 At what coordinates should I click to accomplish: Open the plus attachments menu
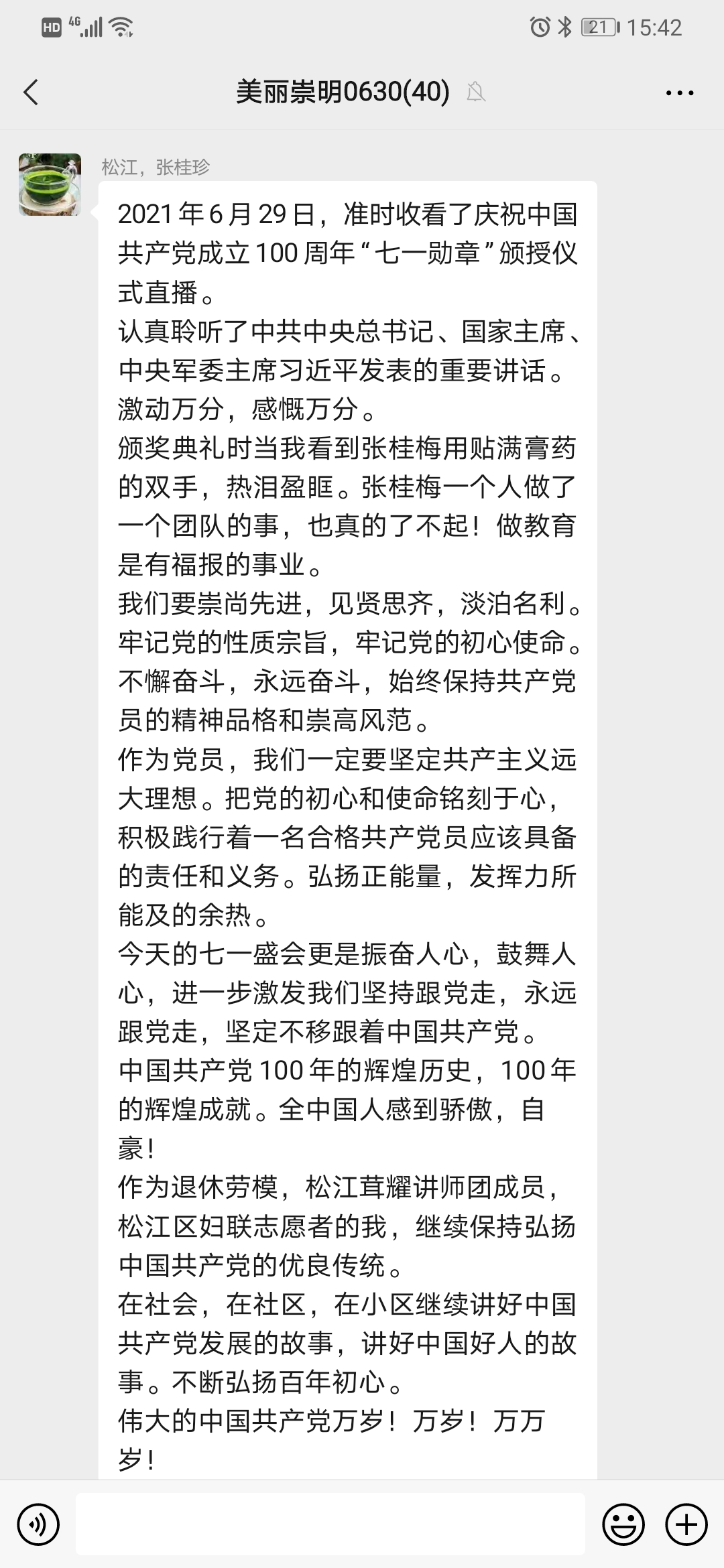[x=686, y=1524]
